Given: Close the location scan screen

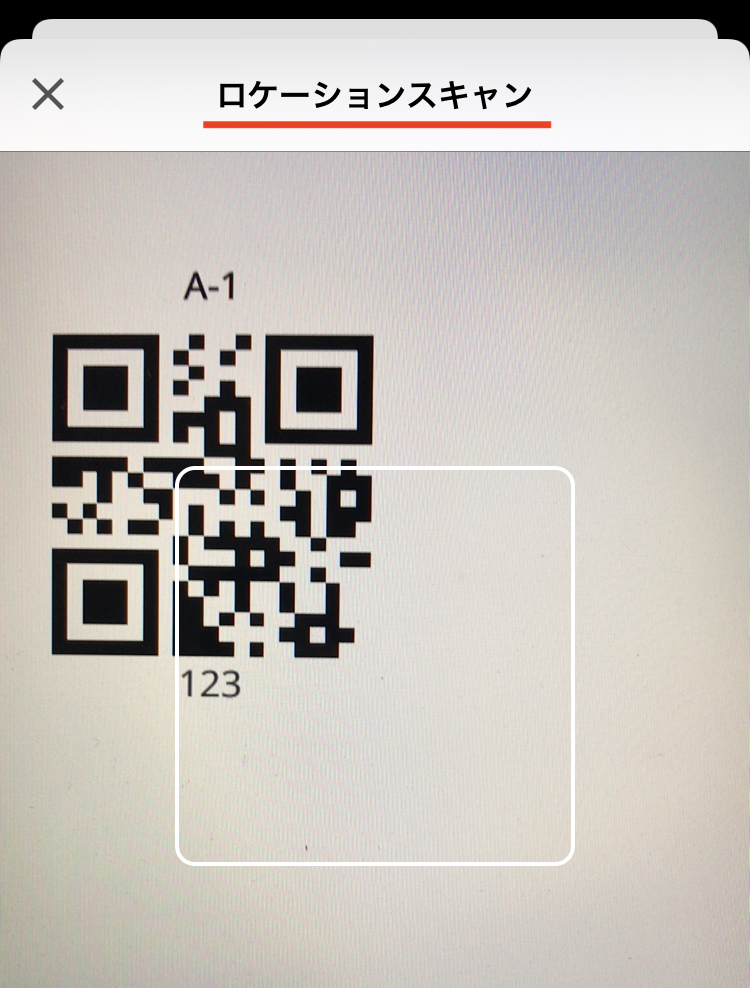Looking at the screenshot, I should [x=48, y=94].
